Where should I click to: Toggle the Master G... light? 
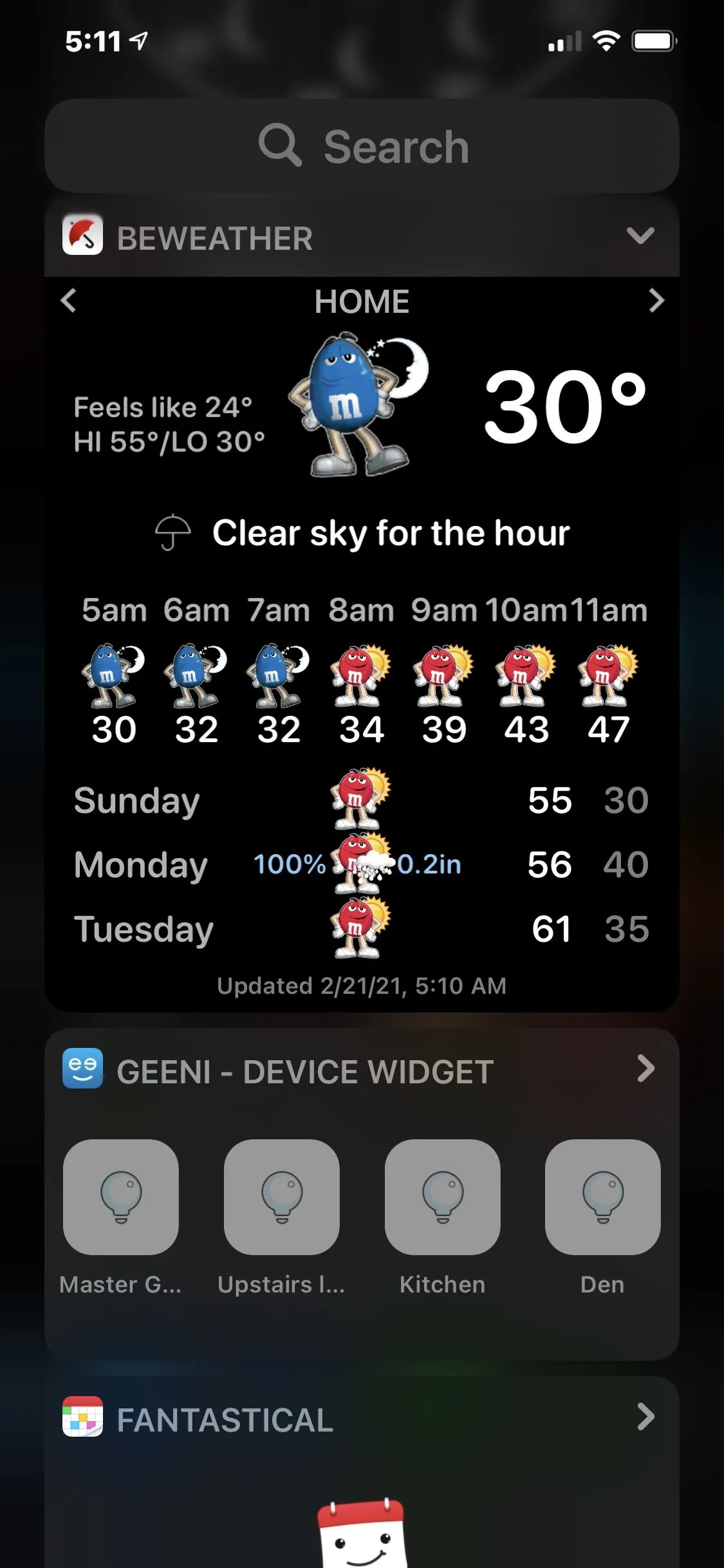(x=121, y=1197)
